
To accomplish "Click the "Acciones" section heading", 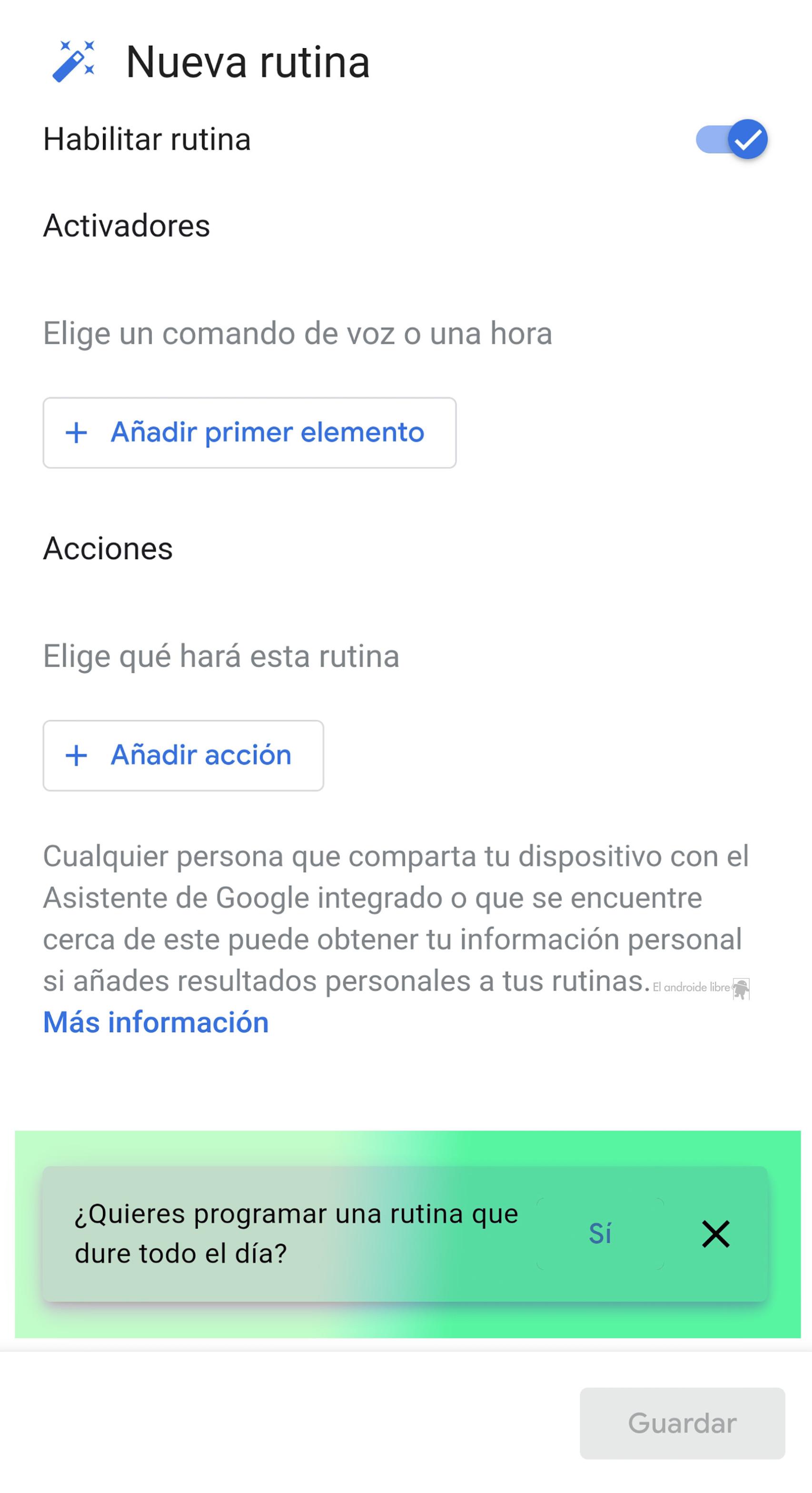I will click(109, 549).
